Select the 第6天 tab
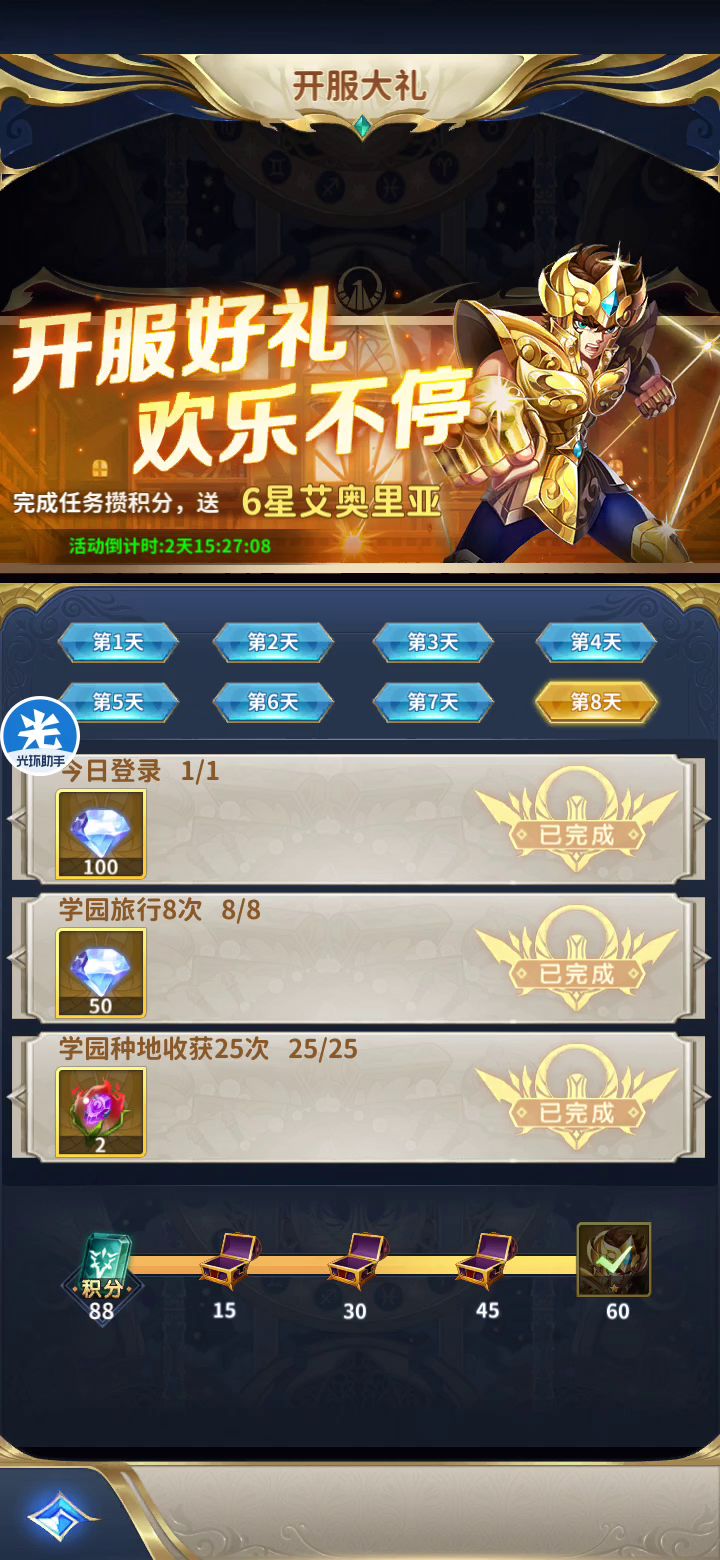720x1560 pixels. 273,702
